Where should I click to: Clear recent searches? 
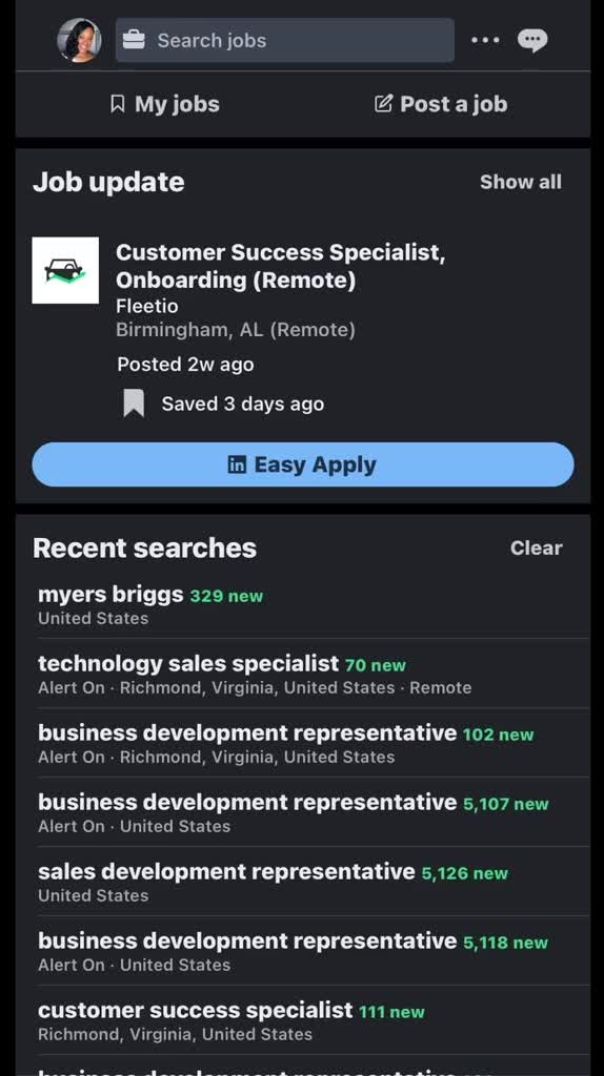536,548
